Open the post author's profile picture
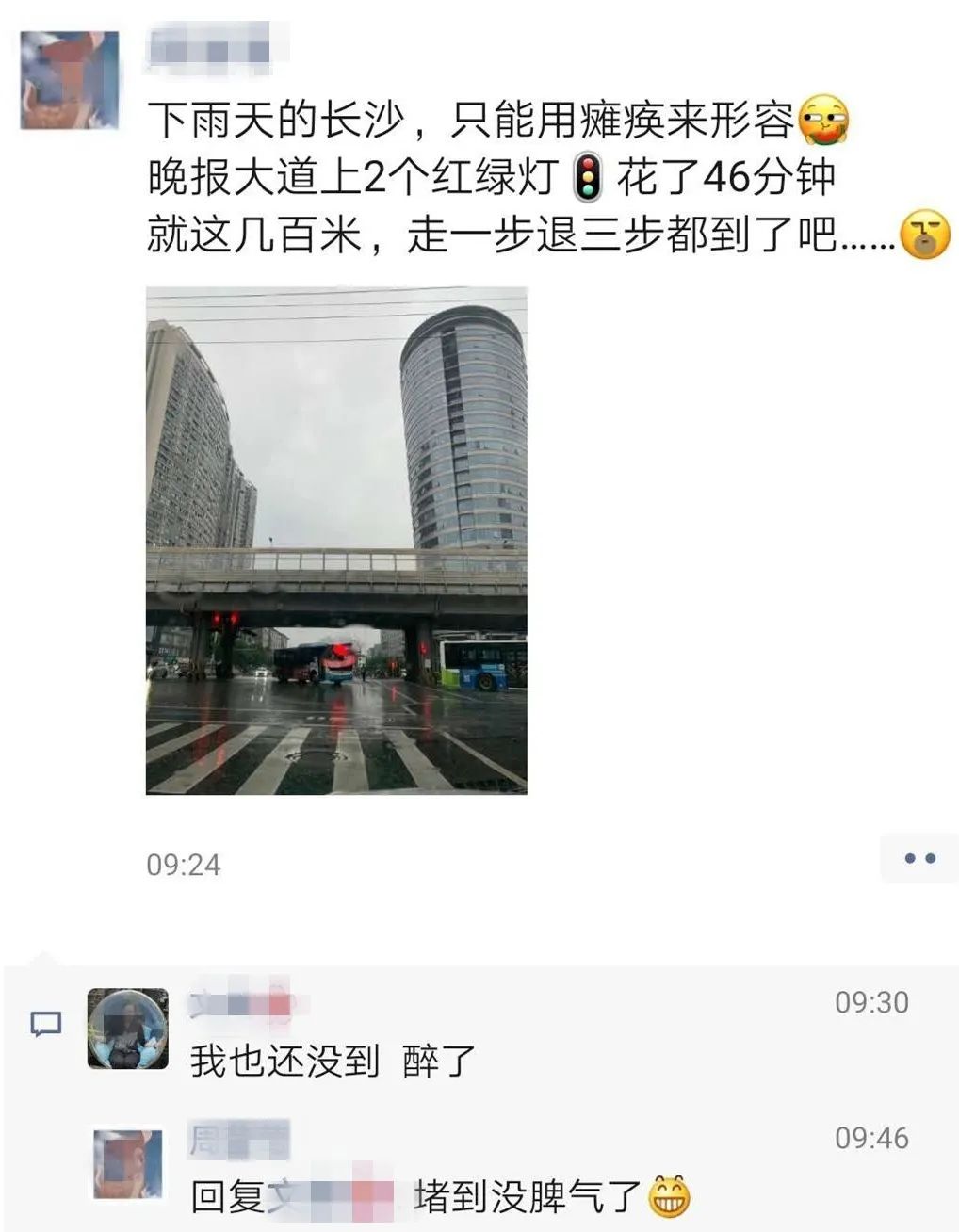Image resolution: width=959 pixels, height=1232 pixels. [x=70, y=81]
